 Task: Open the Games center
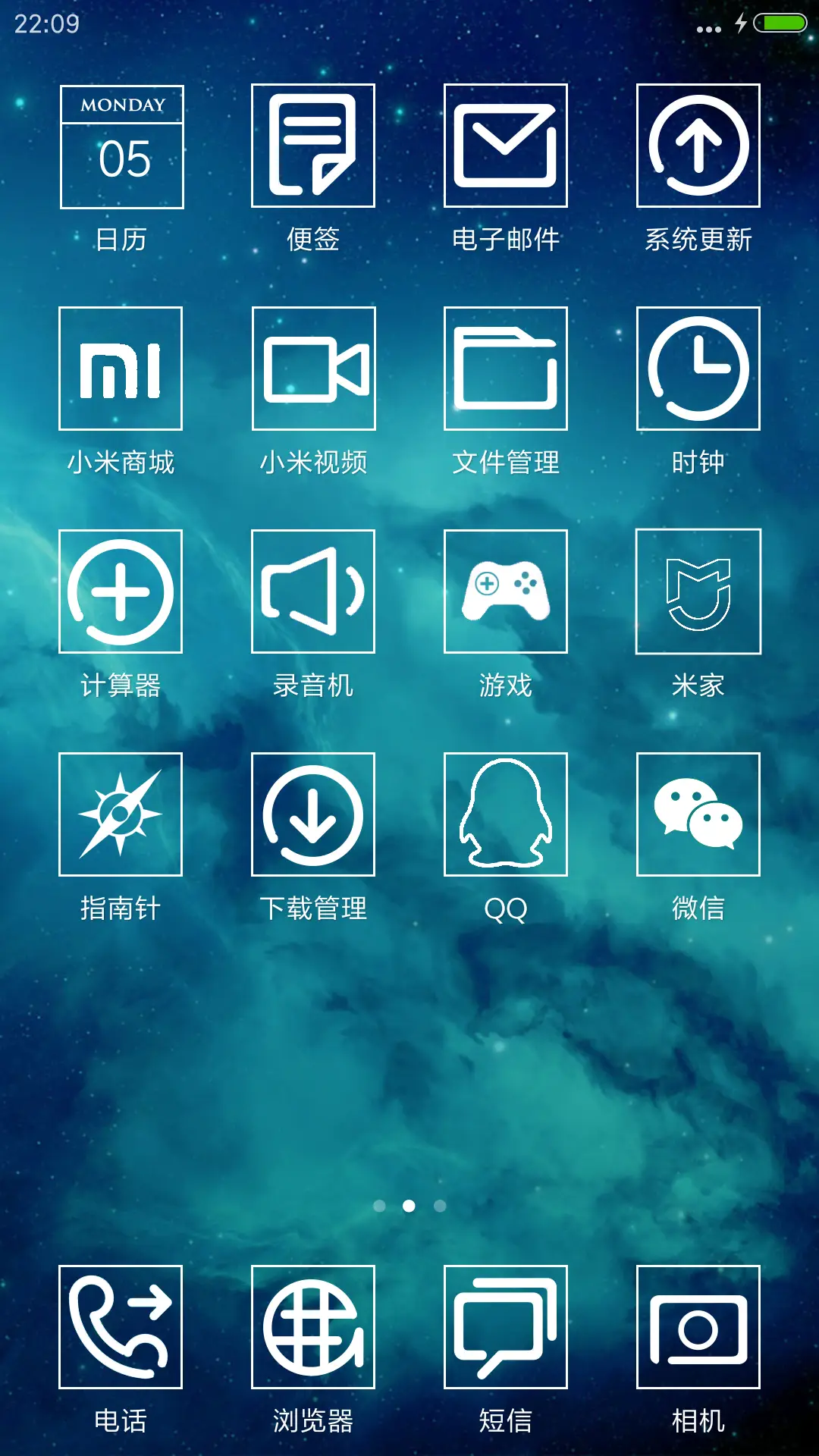pyautogui.click(x=505, y=592)
